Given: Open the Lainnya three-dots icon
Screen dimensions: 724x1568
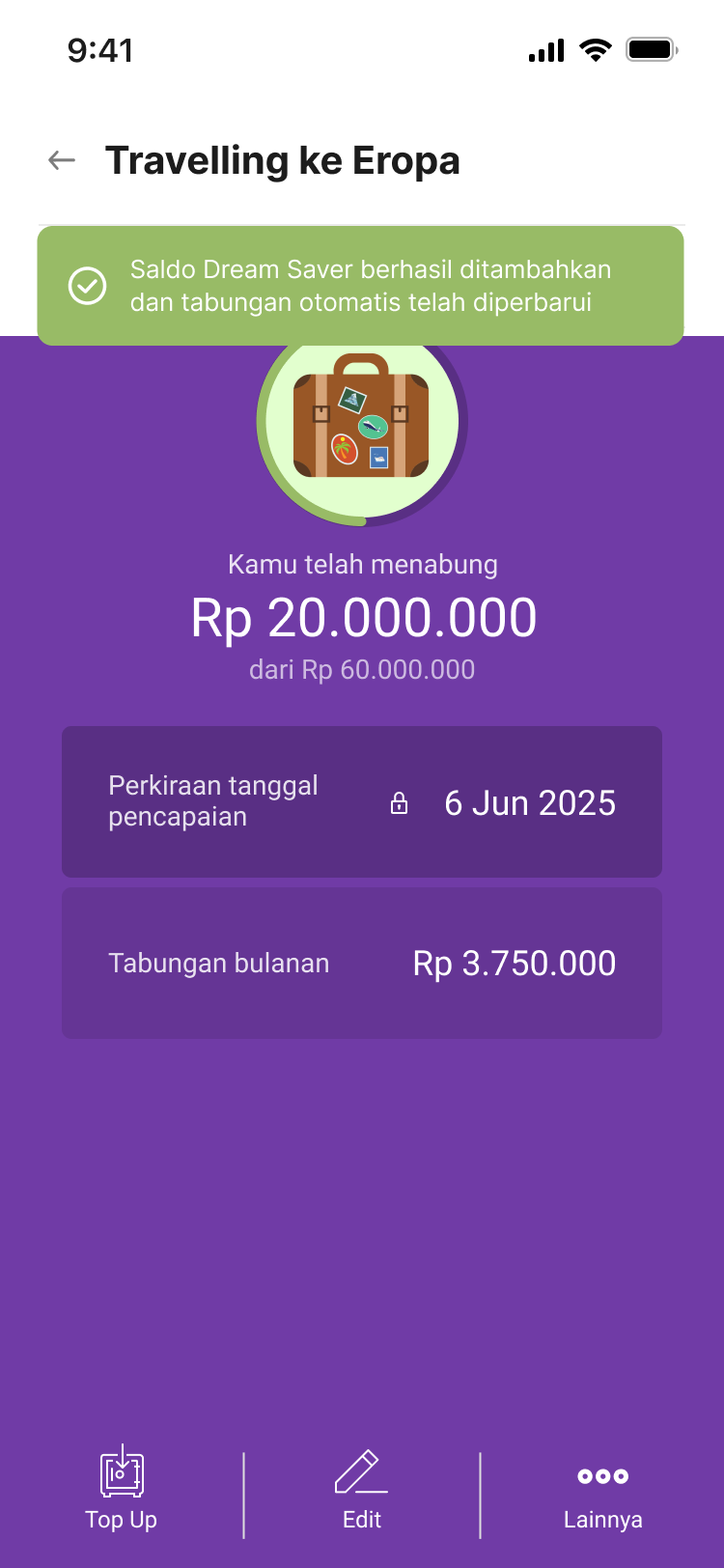Looking at the screenshot, I should [x=602, y=1475].
